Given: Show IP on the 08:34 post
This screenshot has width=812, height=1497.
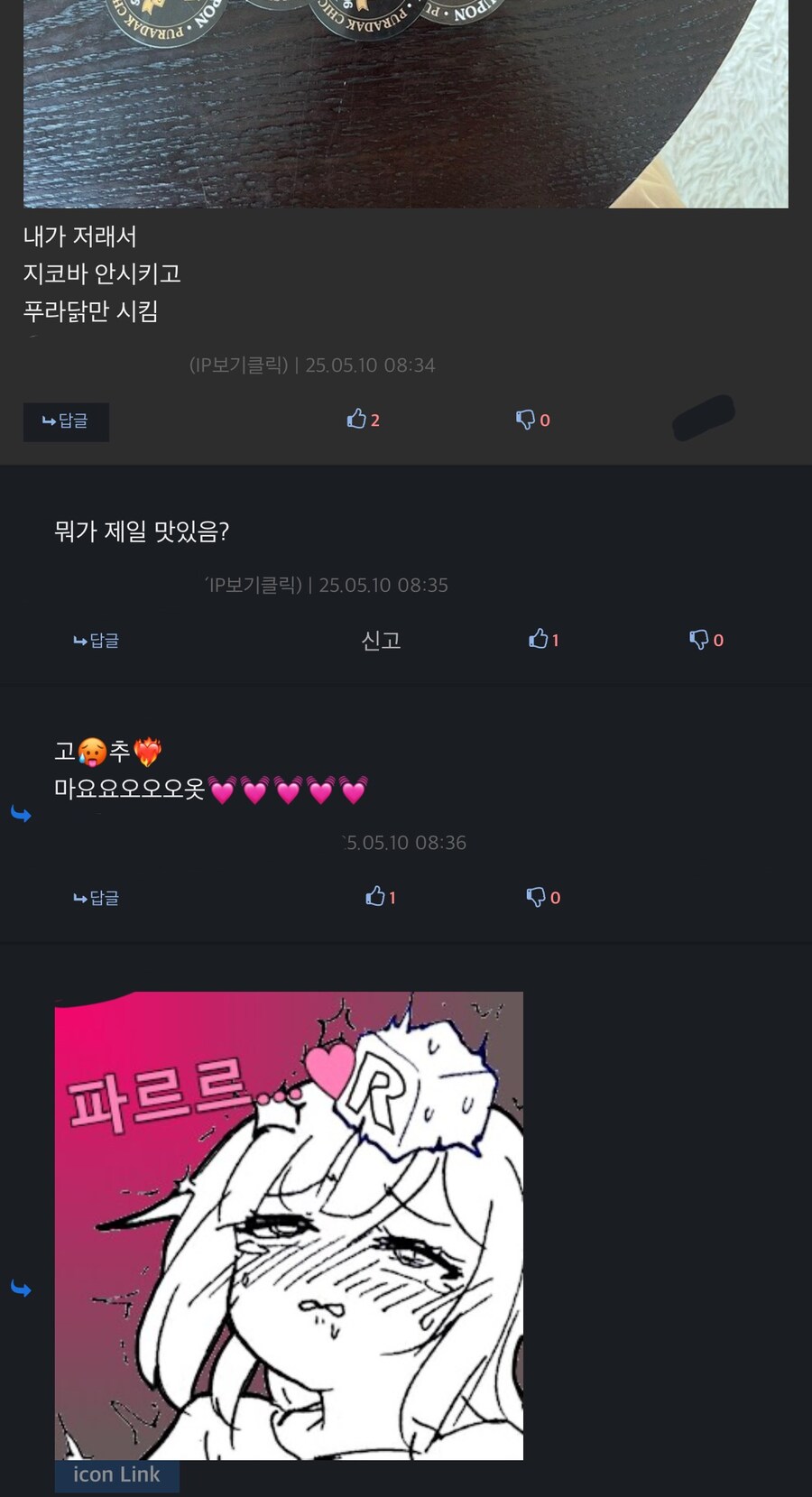Looking at the screenshot, I should point(239,365).
